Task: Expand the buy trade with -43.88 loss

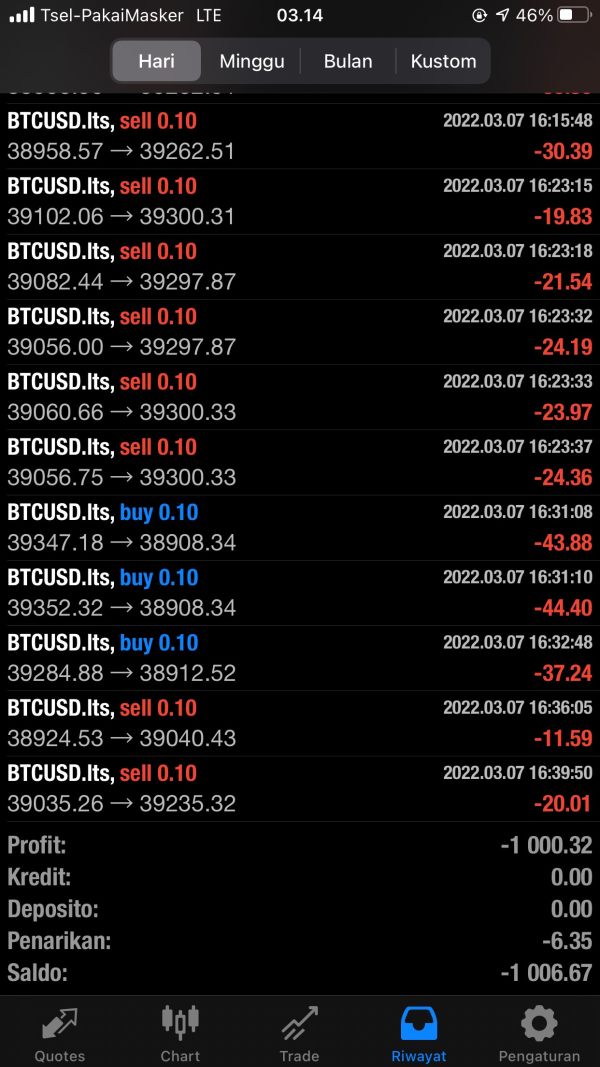Action: [300, 528]
